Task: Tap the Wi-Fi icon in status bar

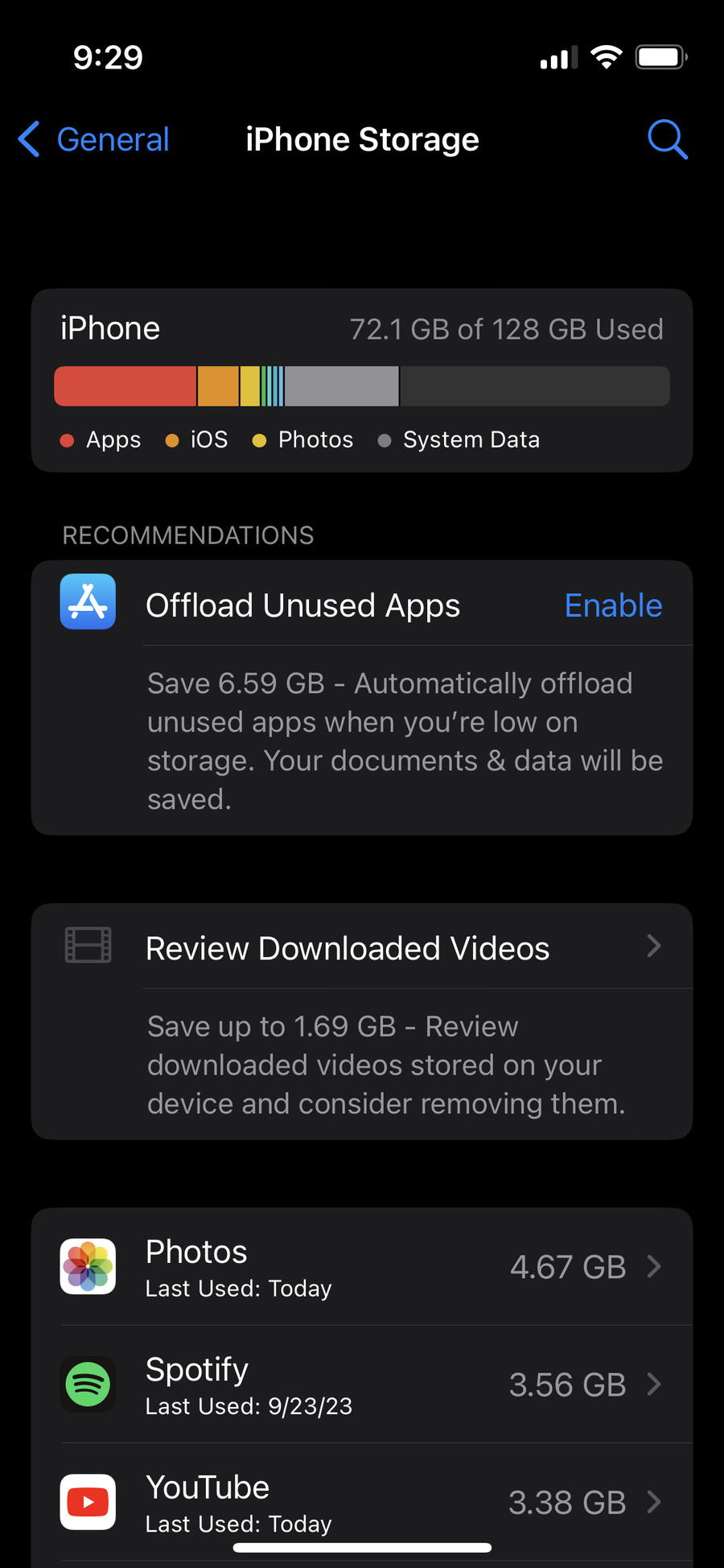Action: [x=606, y=56]
